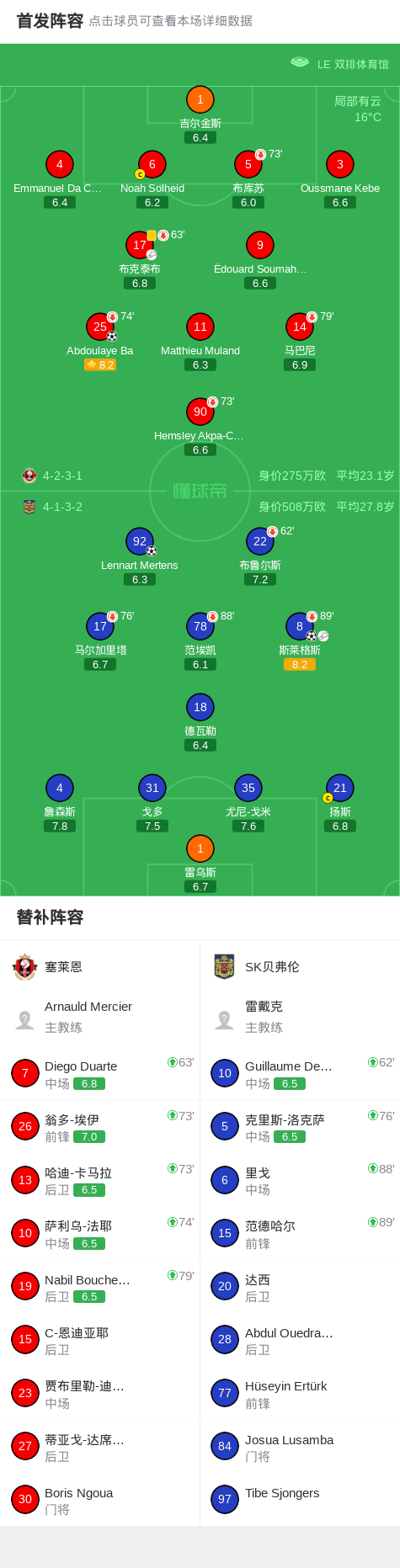Open SK贝弗伦 team page
The image size is (400, 1568).
300,966
